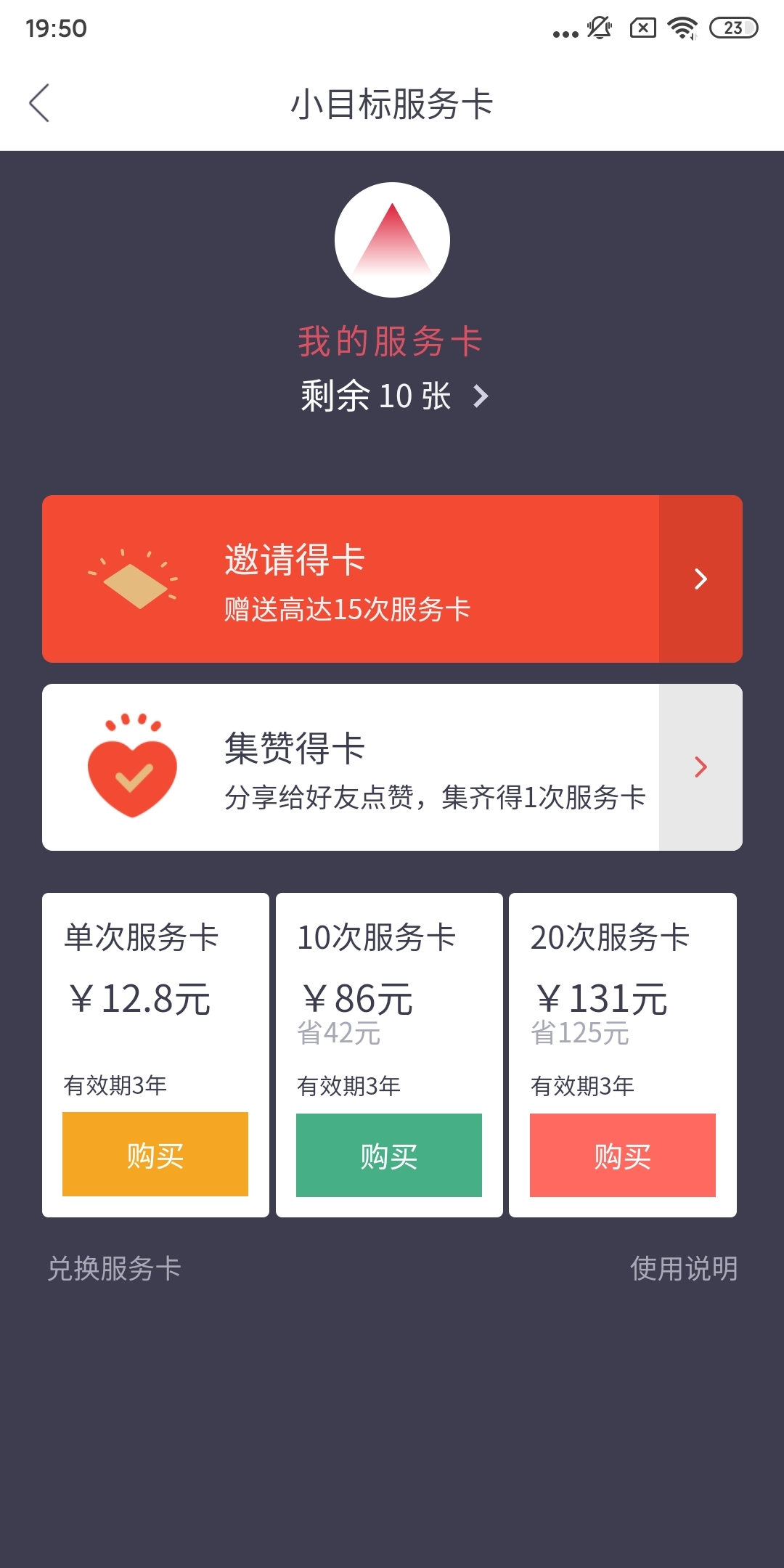This screenshot has height=1568, width=784.
Task: Open 兑换服务卡 to redeem a card
Action: (114, 1268)
